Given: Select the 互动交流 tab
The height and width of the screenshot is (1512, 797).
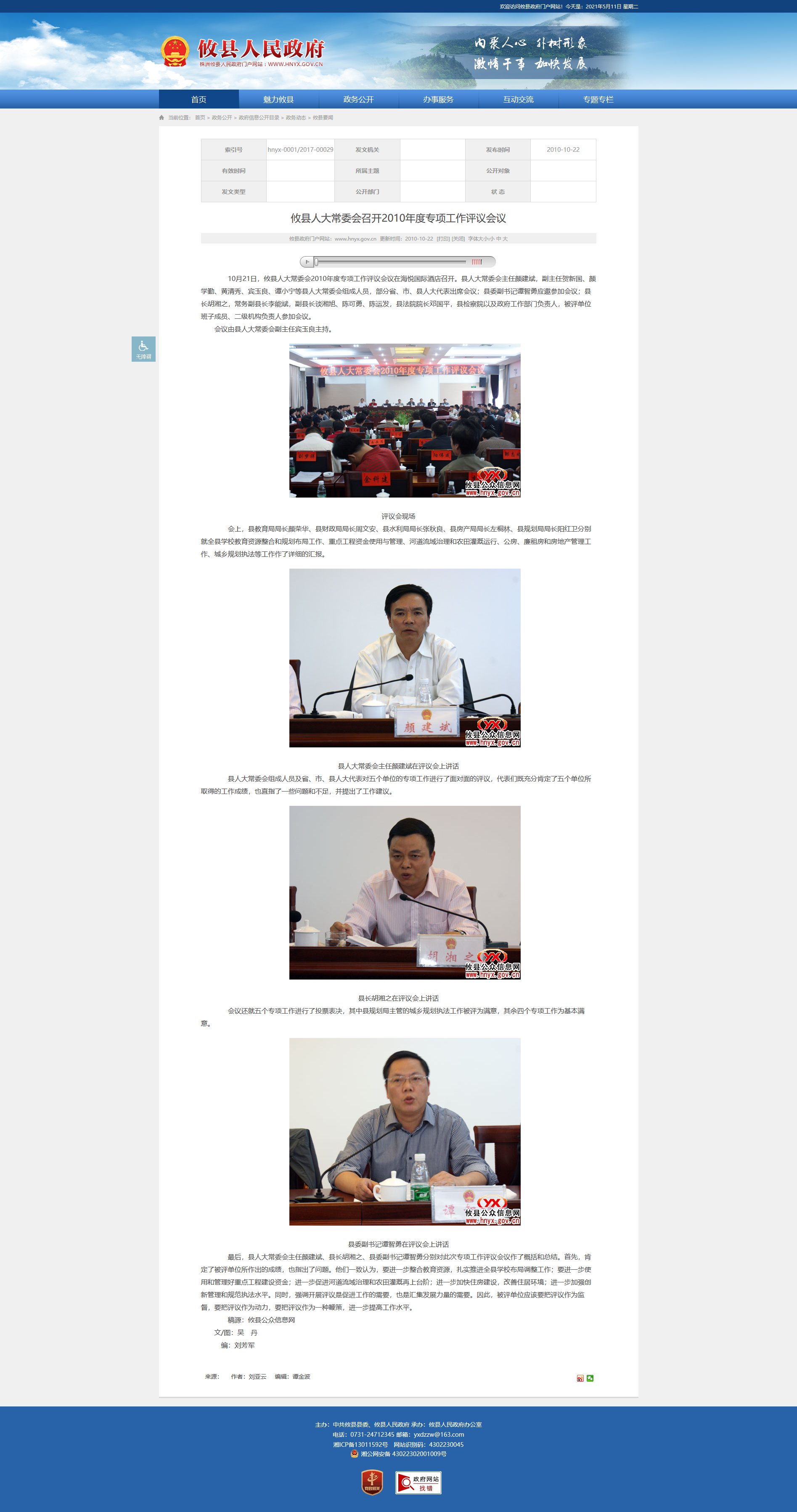Looking at the screenshot, I should click(518, 99).
